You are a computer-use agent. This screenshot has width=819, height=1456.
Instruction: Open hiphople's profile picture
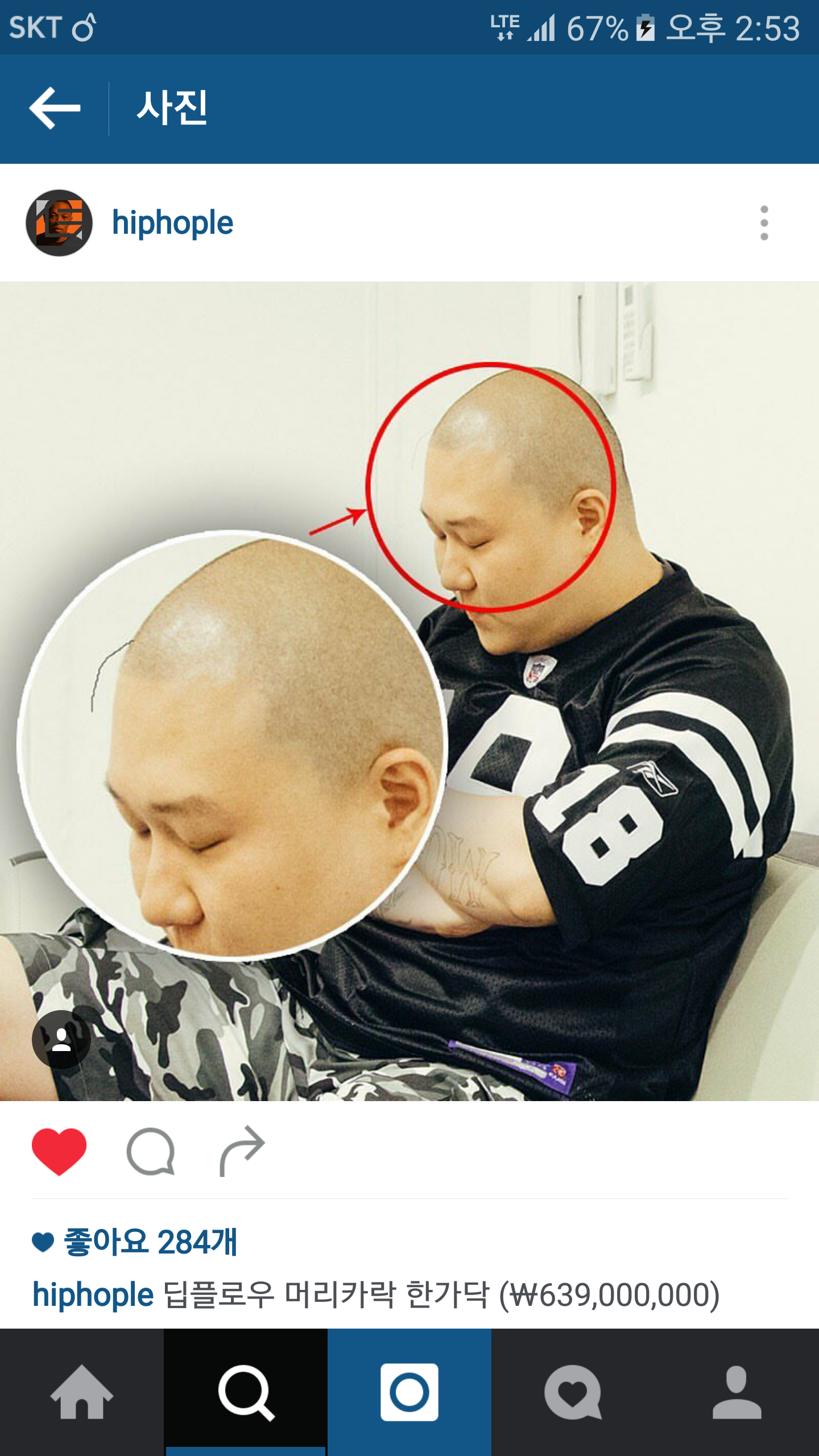pyautogui.click(x=59, y=223)
